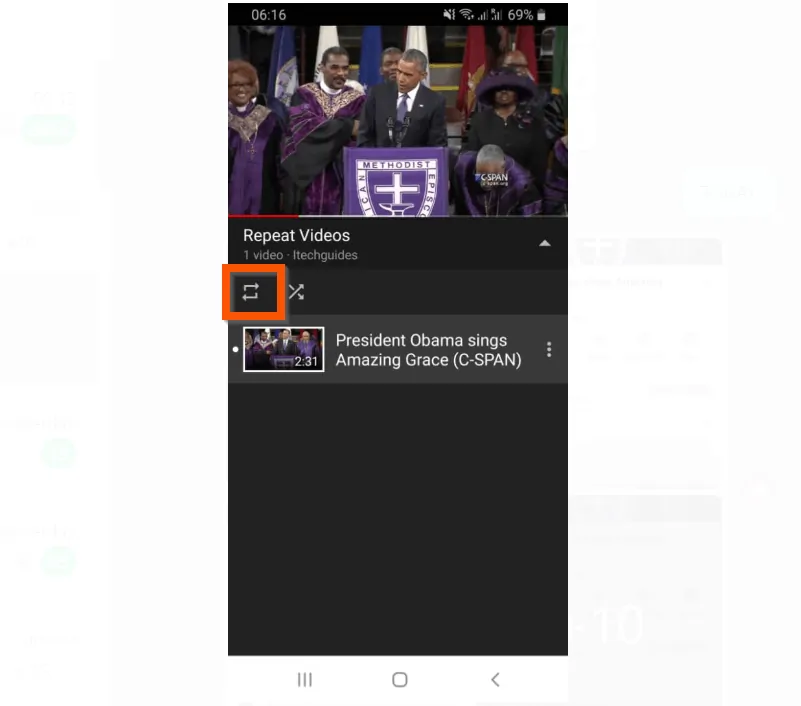Open recent apps from the navigation bar
The height and width of the screenshot is (706, 801).
click(305, 679)
